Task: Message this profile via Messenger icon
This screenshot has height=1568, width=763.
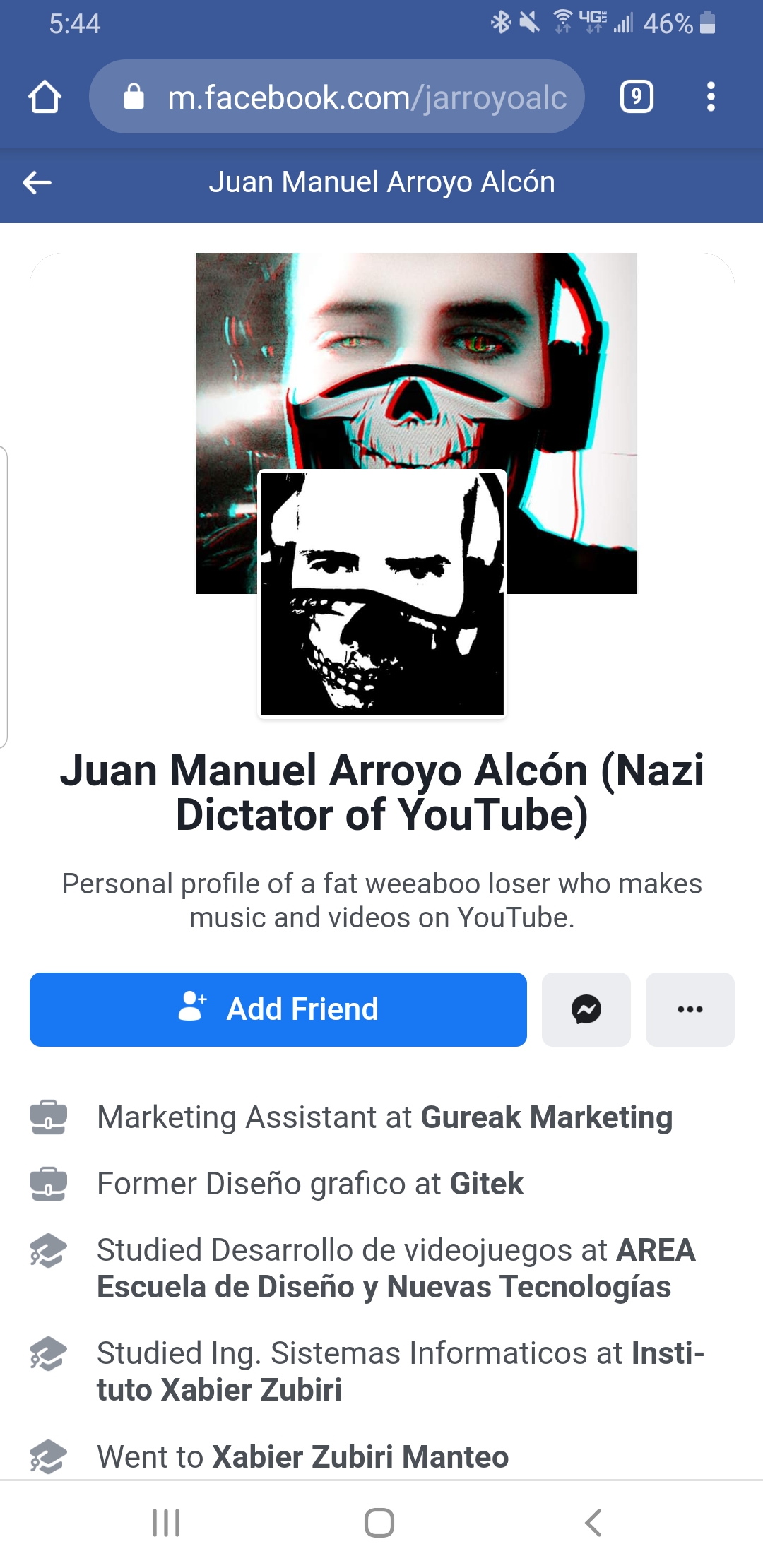Action: click(x=586, y=1009)
